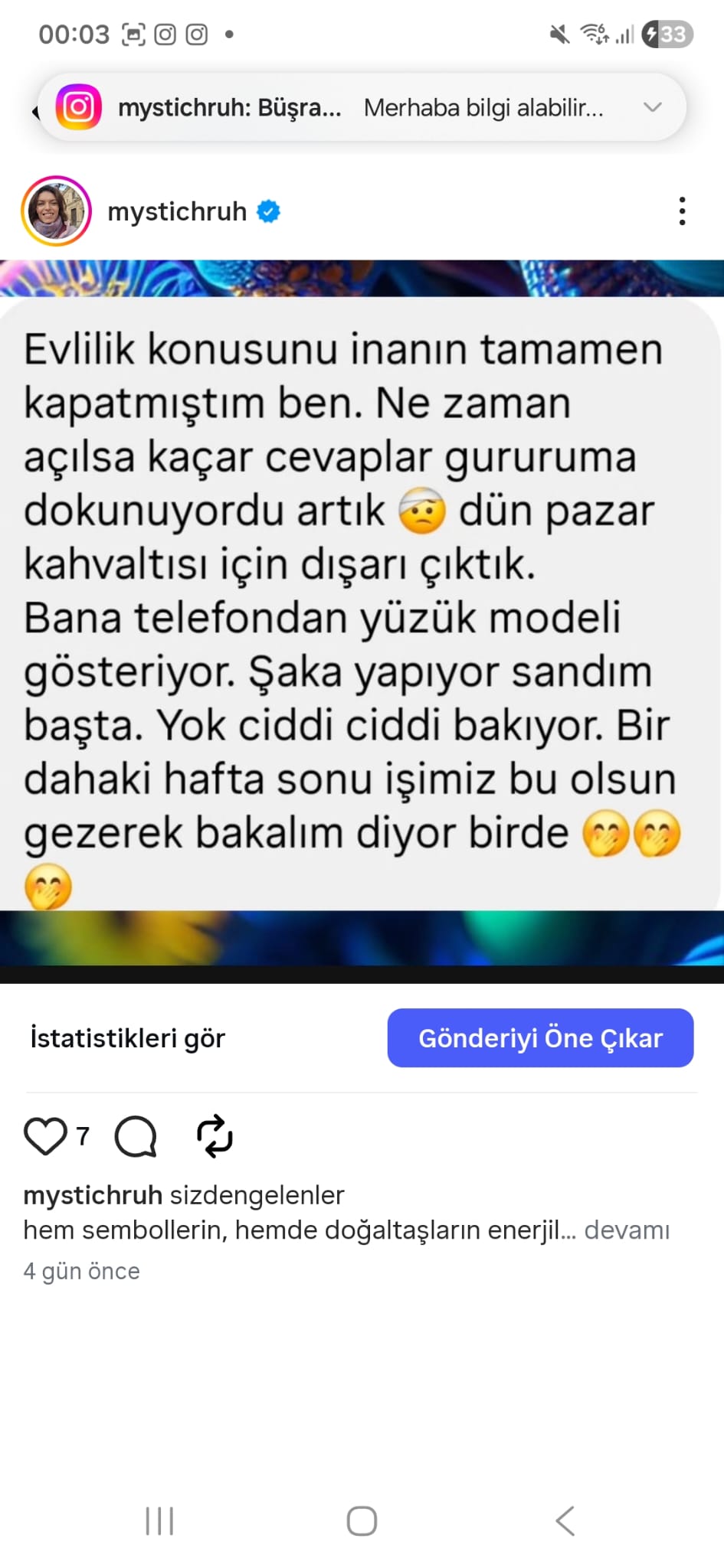Expand the caption with devamı
This screenshot has width=724, height=1568.
click(x=627, y=1230)
